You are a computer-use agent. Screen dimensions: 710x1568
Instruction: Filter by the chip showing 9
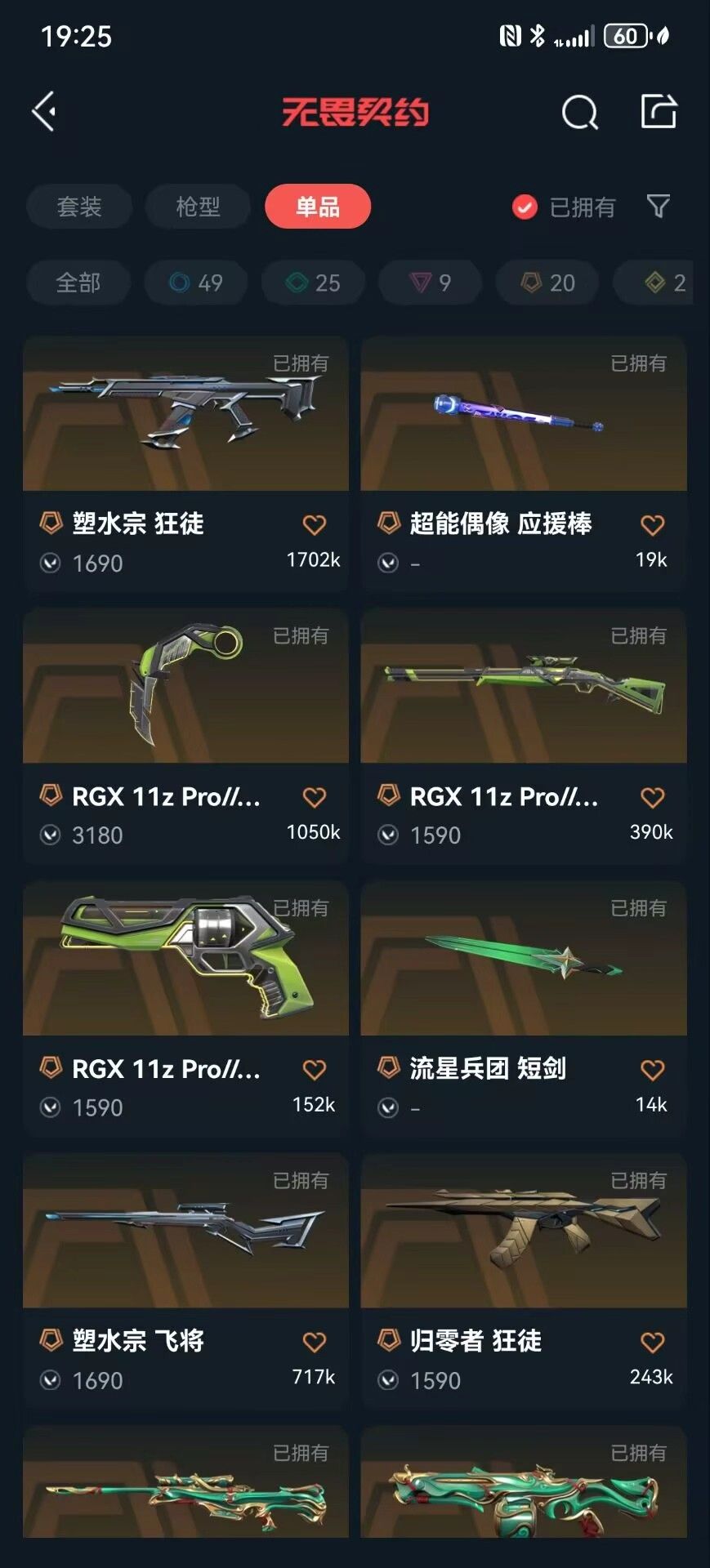click(431, 283)
